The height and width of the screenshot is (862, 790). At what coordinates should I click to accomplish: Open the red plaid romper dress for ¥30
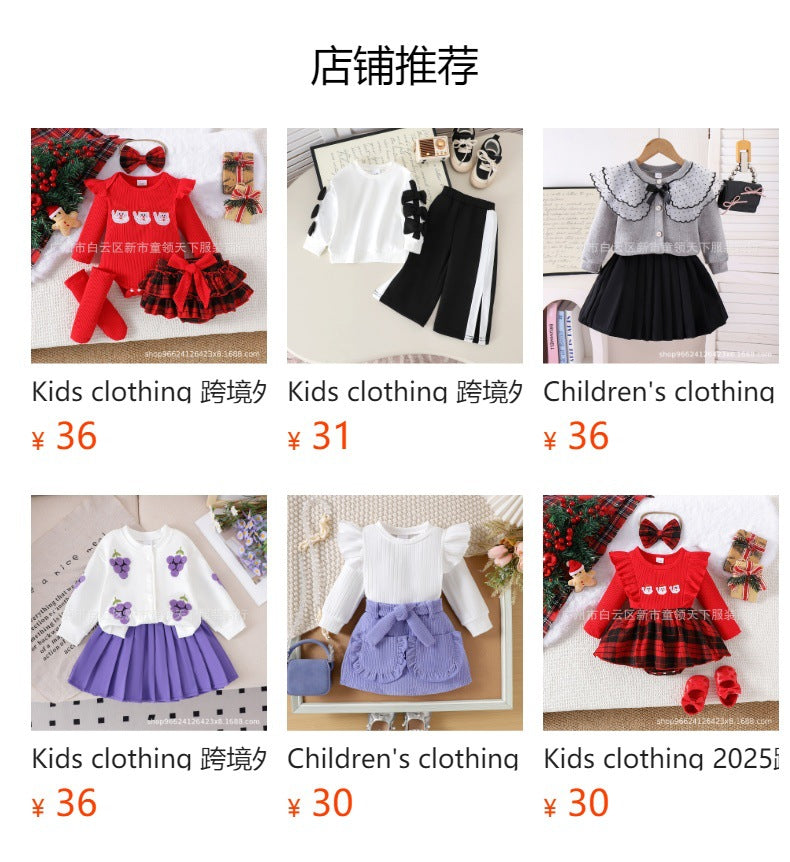660,612
